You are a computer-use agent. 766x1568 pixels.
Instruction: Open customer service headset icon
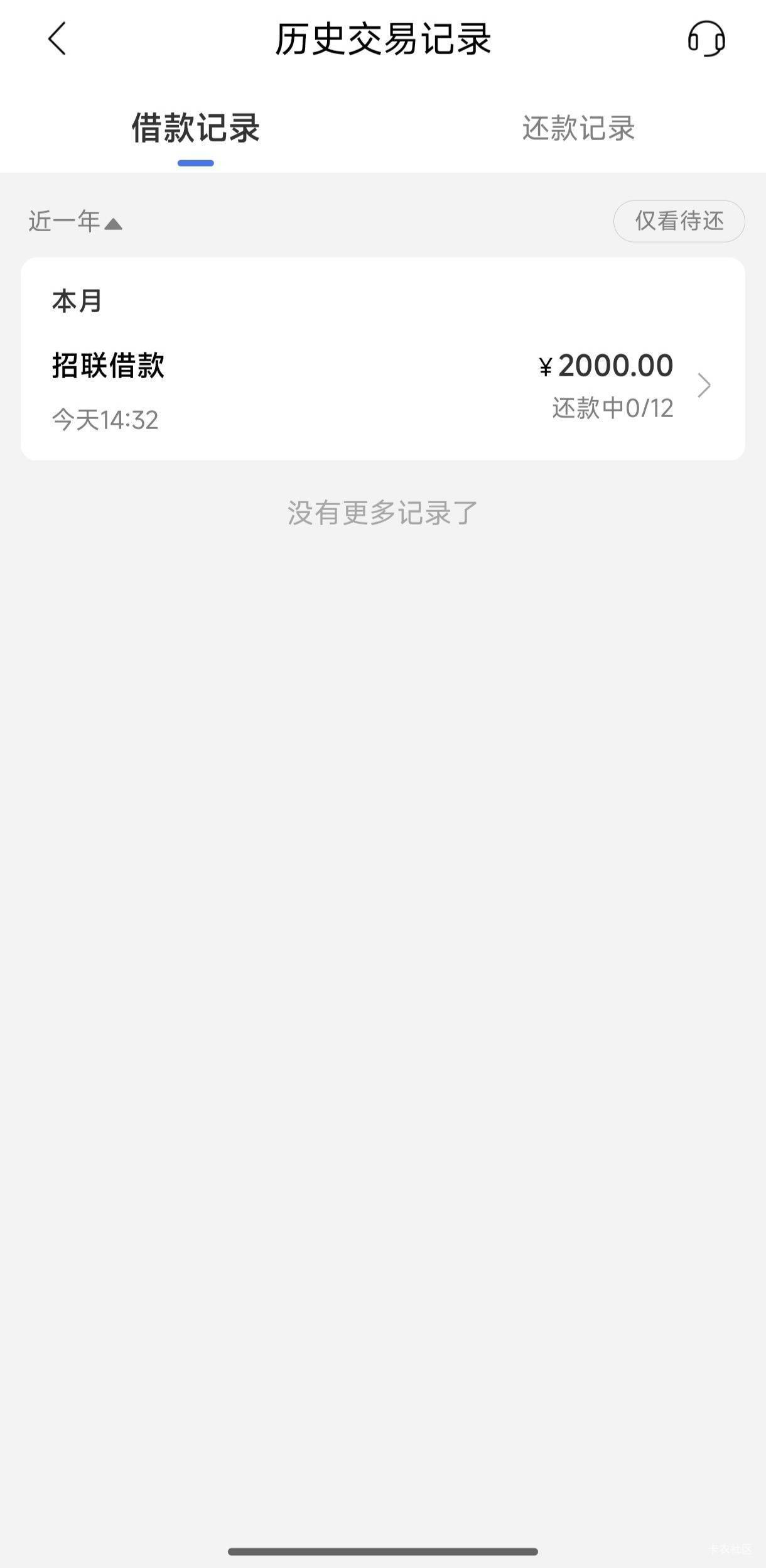(x=706, y=39)
